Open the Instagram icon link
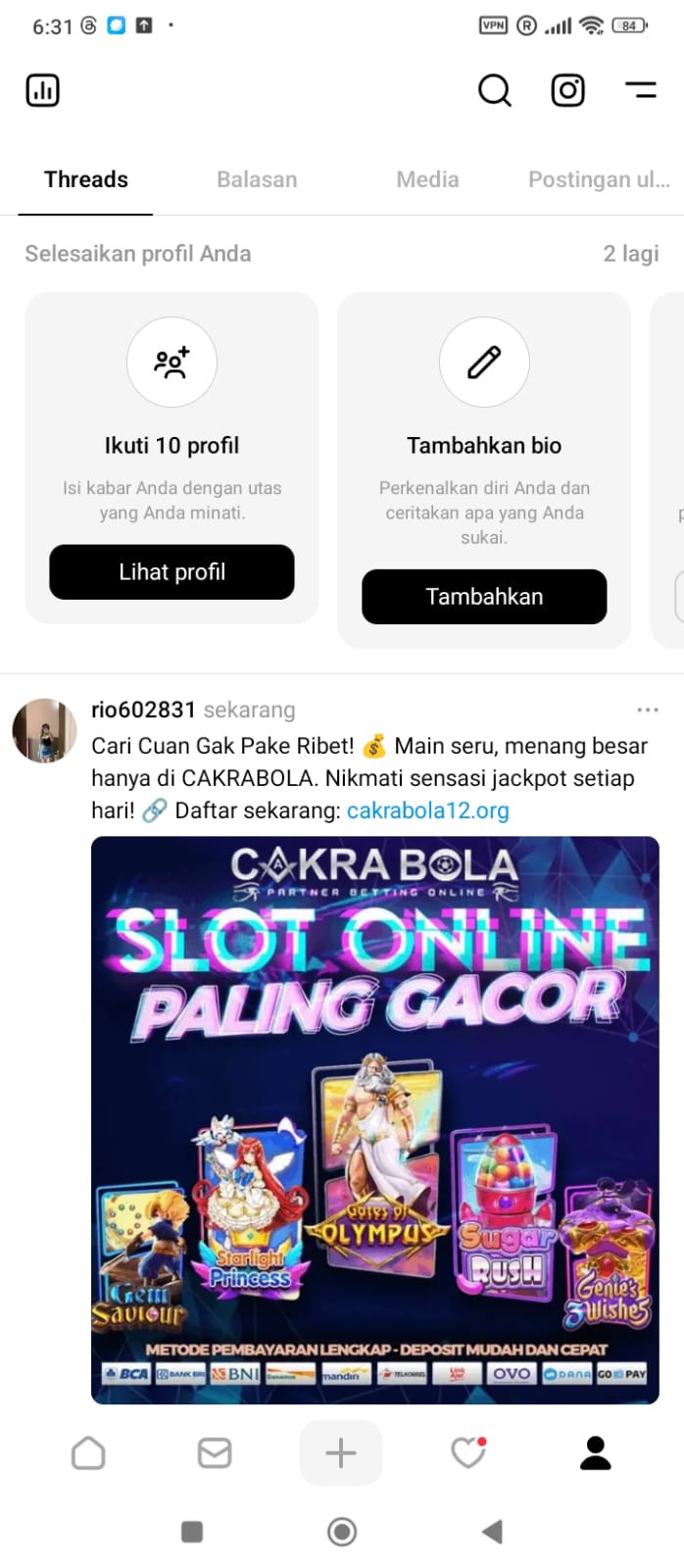The height and width of the screenshot is (1568, 684). [x=568, y=90]
